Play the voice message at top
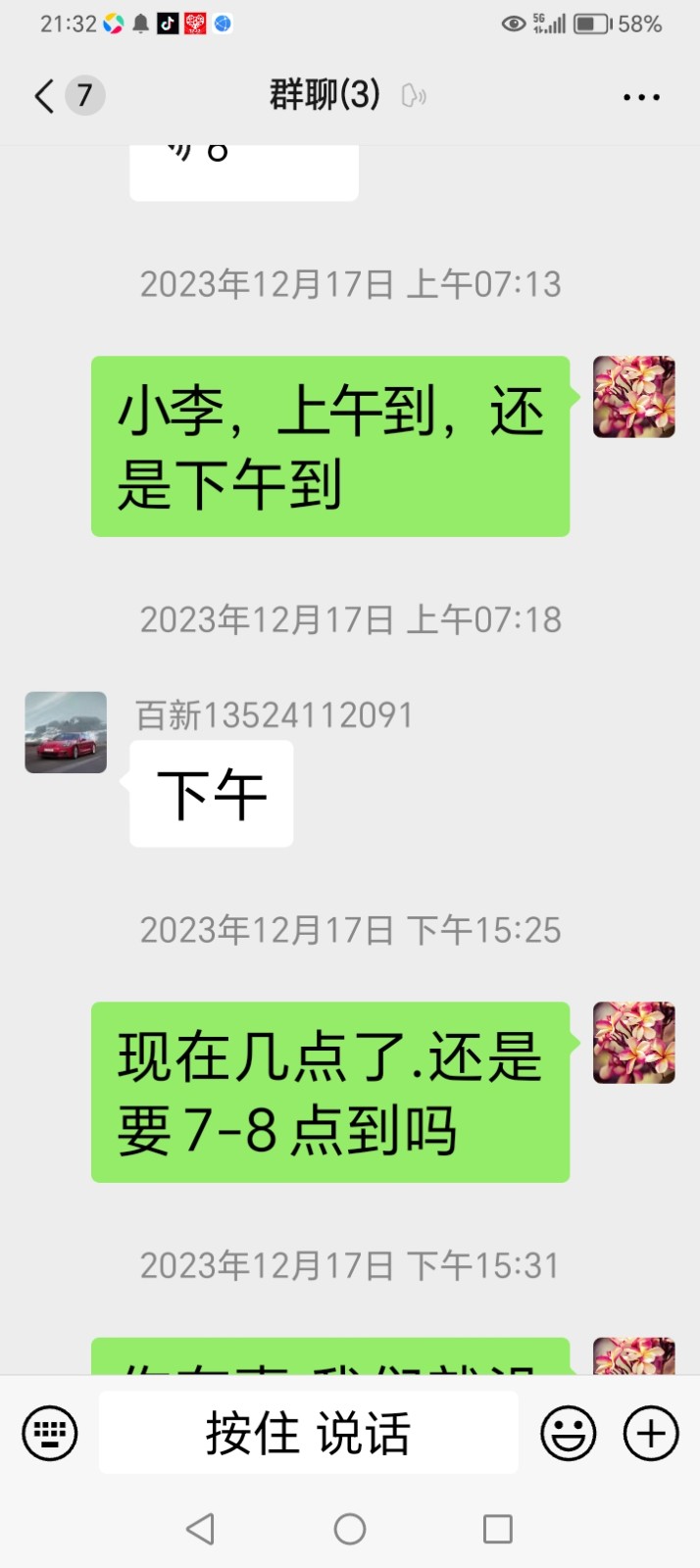Image resolution: width=700 pixels, height=1568 pixels. 243,167
